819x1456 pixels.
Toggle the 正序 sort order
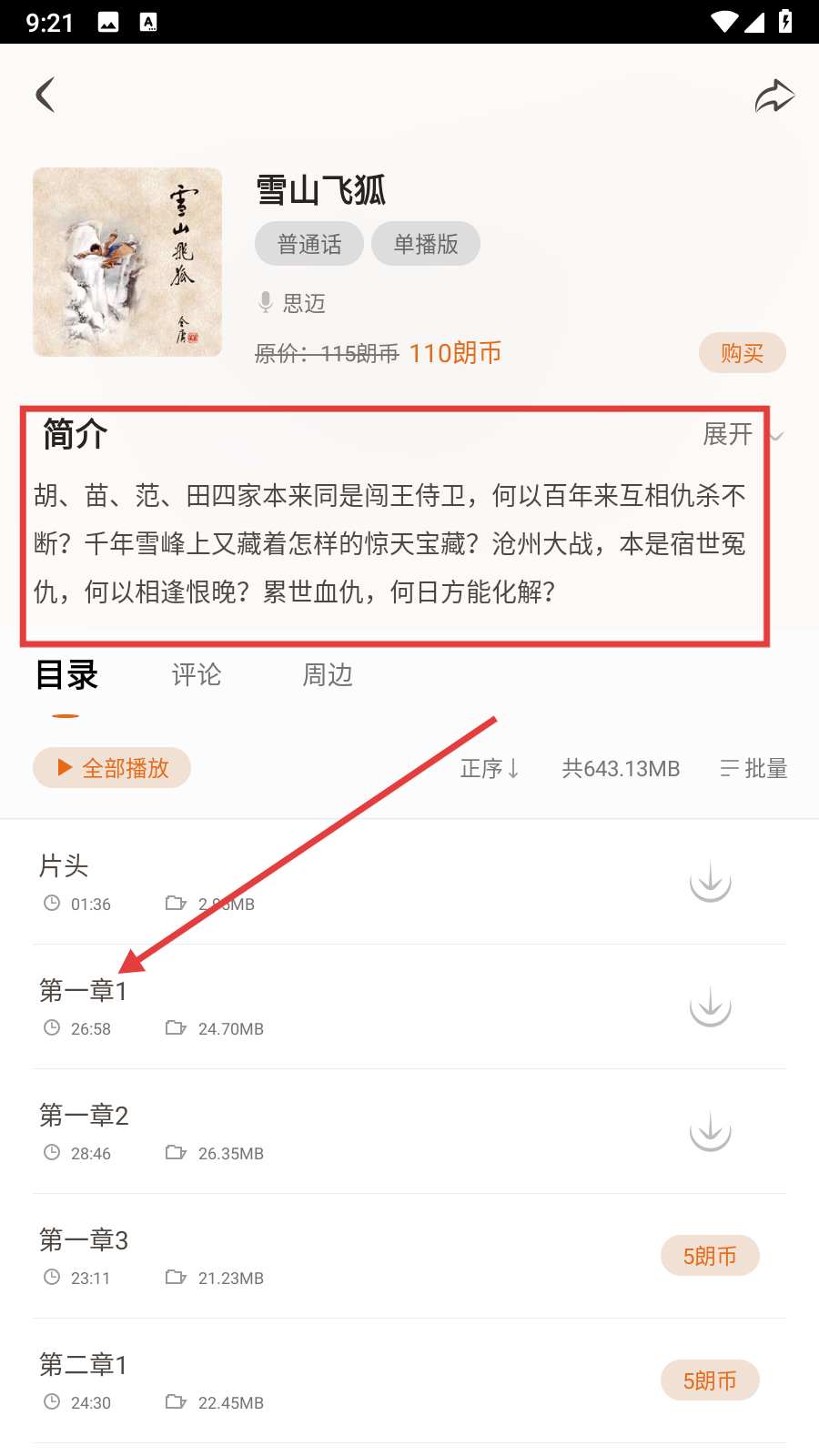[490, 769]
